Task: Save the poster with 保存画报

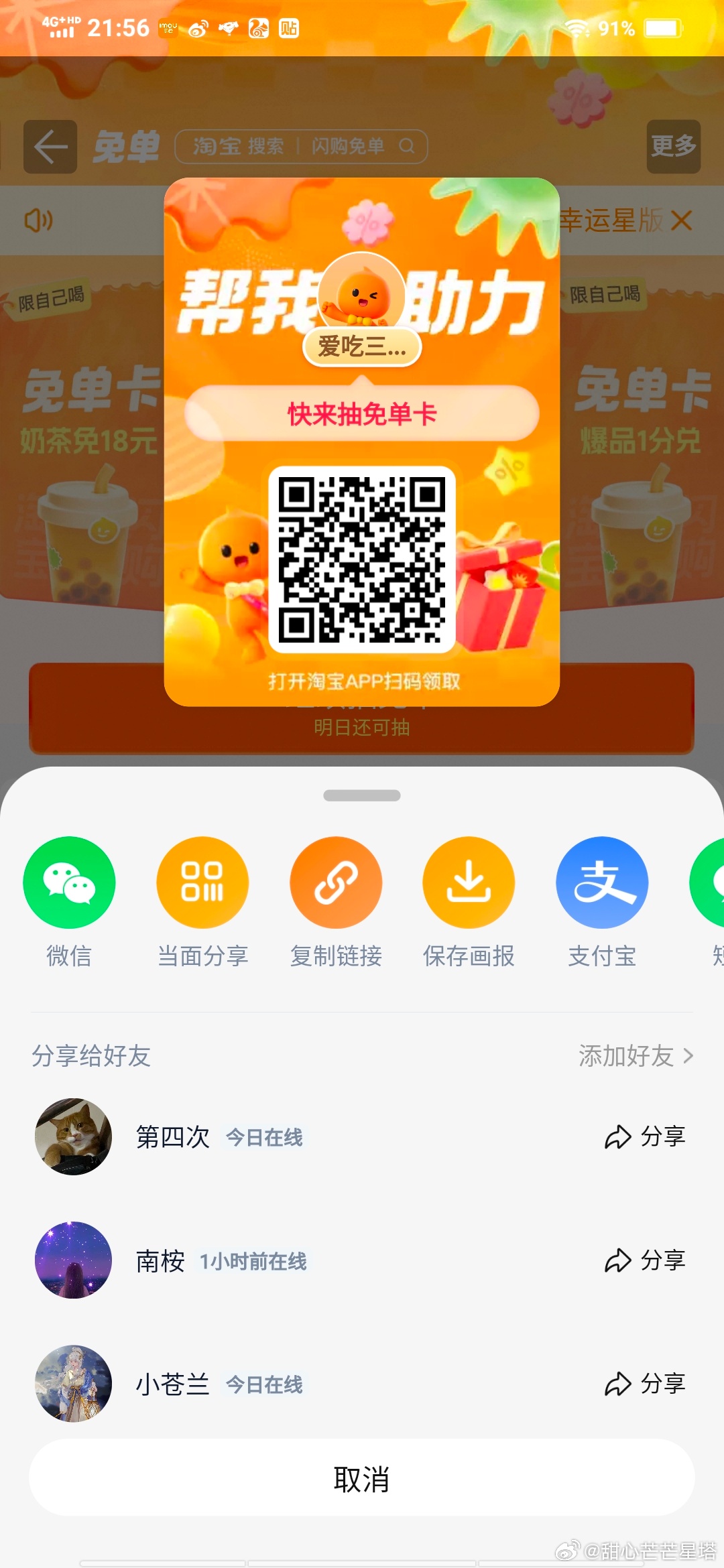Action: coord(469,883)
